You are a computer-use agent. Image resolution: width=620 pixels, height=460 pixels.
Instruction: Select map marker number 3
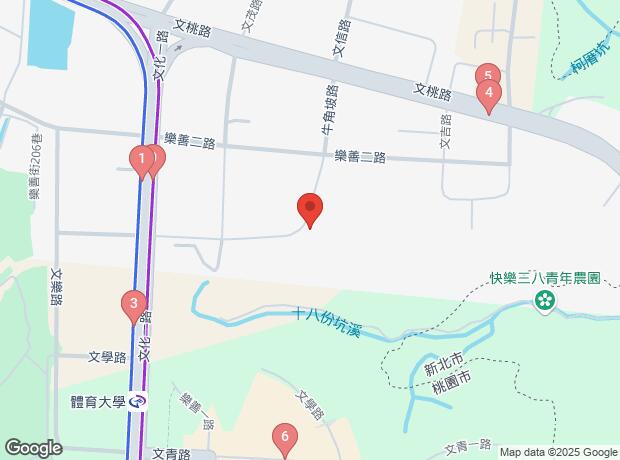click(x=133, y=303)
